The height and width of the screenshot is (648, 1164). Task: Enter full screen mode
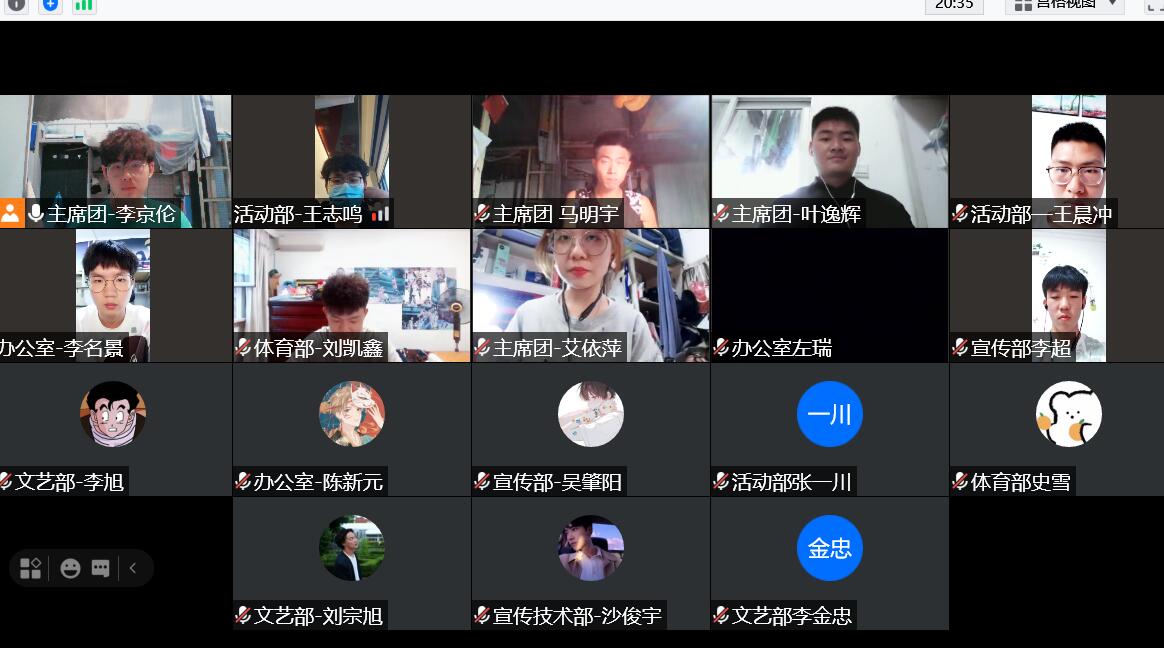1153,5
